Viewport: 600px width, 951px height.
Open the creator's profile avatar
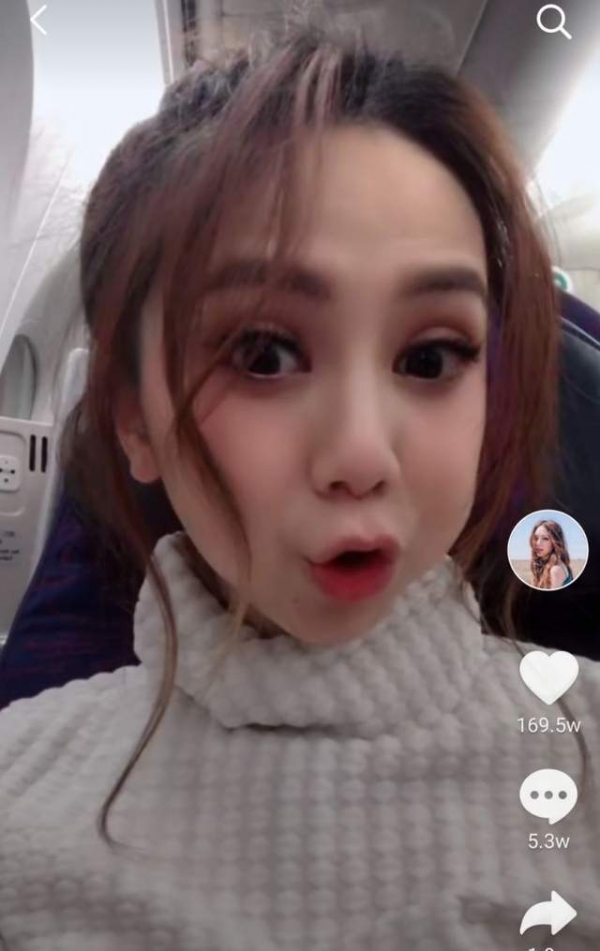pyautogui.click(x=547, y=550)
